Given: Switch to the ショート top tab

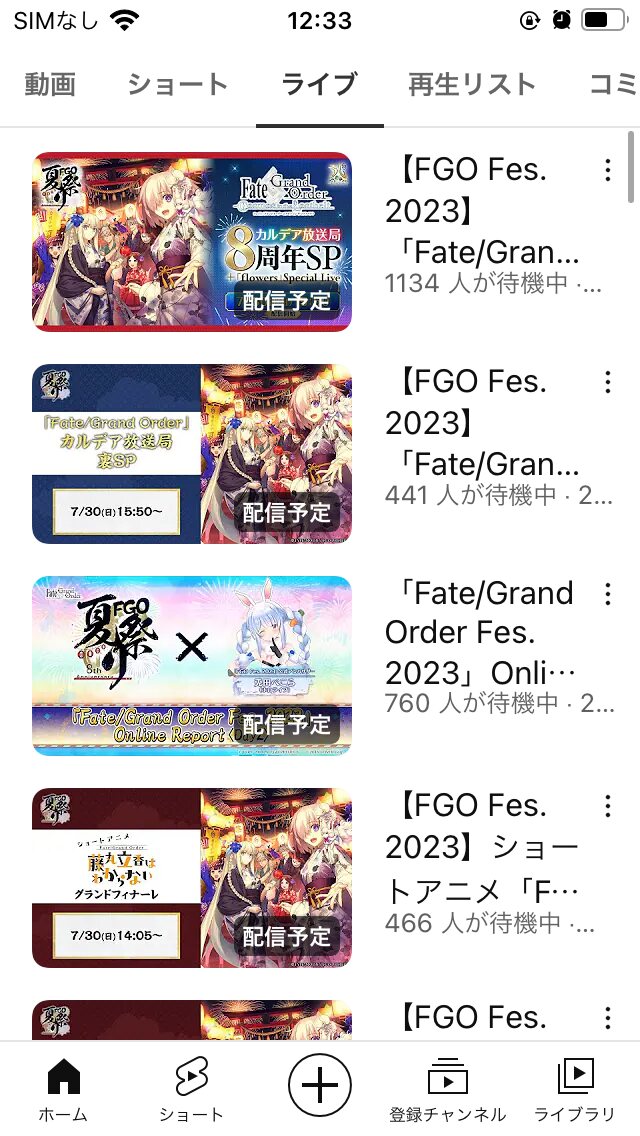Looking at the screenshot, I should point(177,85).
